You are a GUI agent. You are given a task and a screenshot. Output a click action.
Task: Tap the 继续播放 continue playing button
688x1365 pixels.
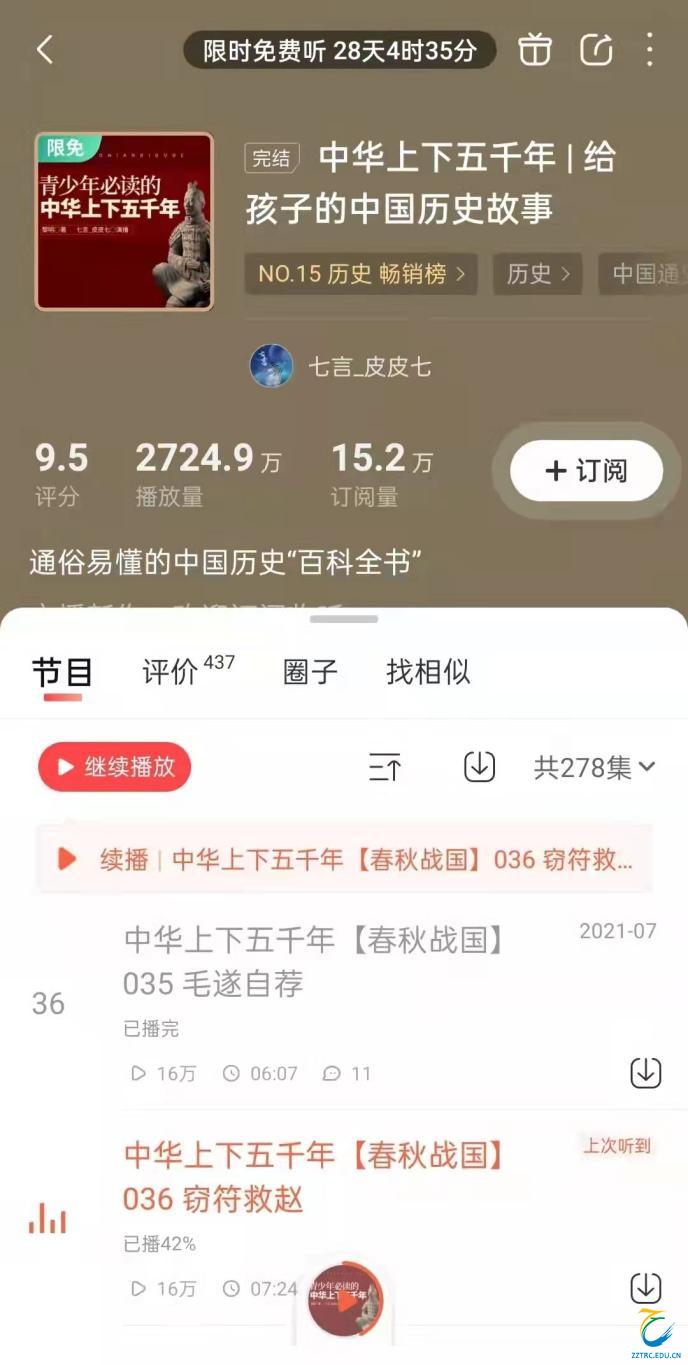click(x=115, y=767)
